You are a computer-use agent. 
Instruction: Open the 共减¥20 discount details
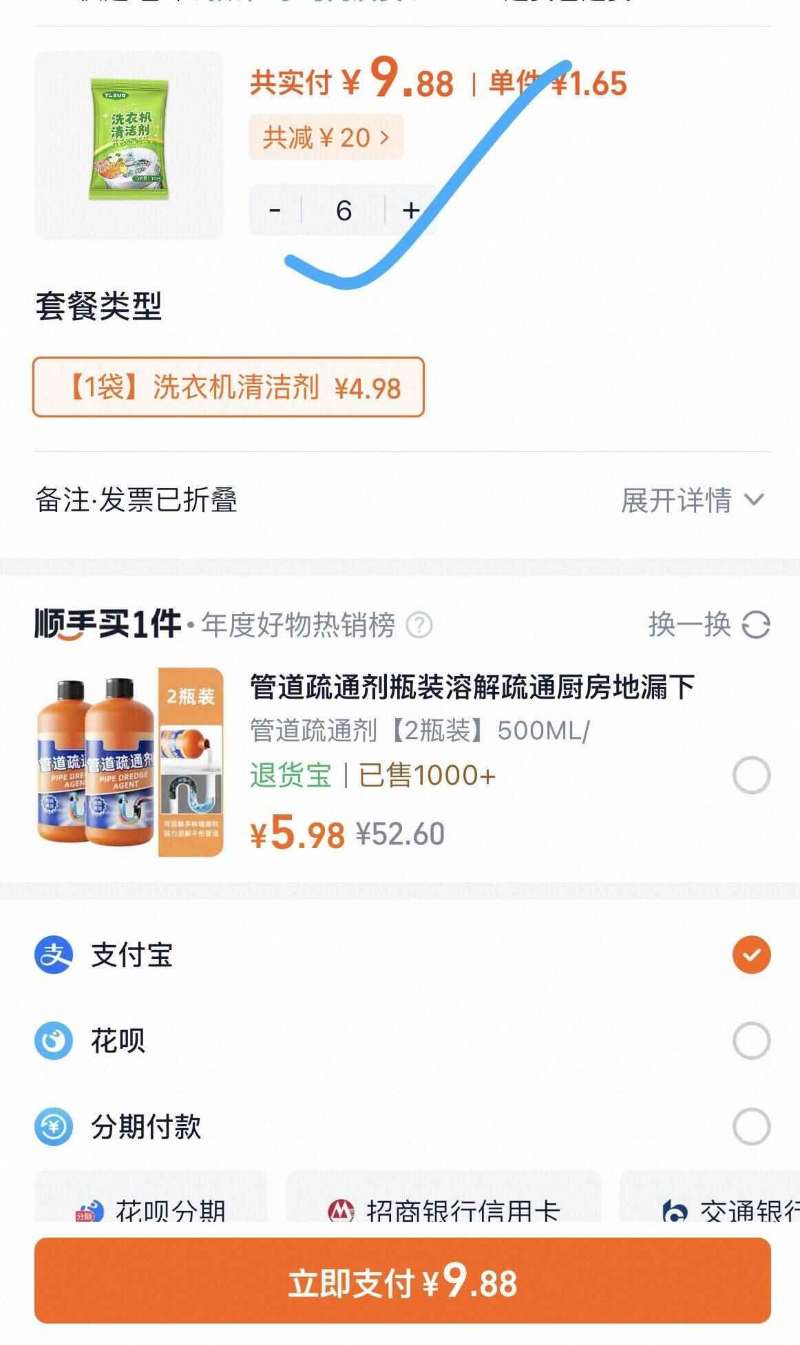tap(327, 137)
